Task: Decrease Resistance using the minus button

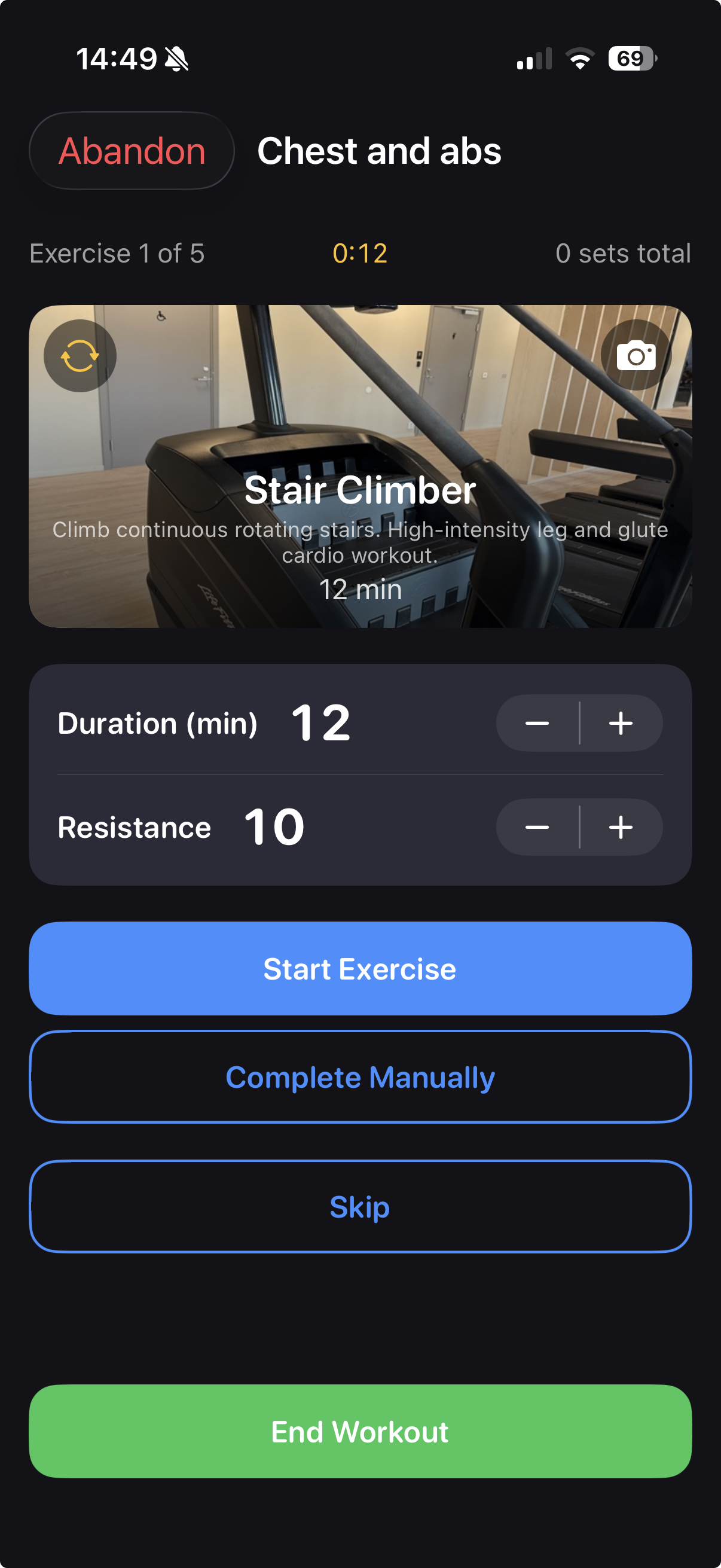Action: [x=538, y=826]
